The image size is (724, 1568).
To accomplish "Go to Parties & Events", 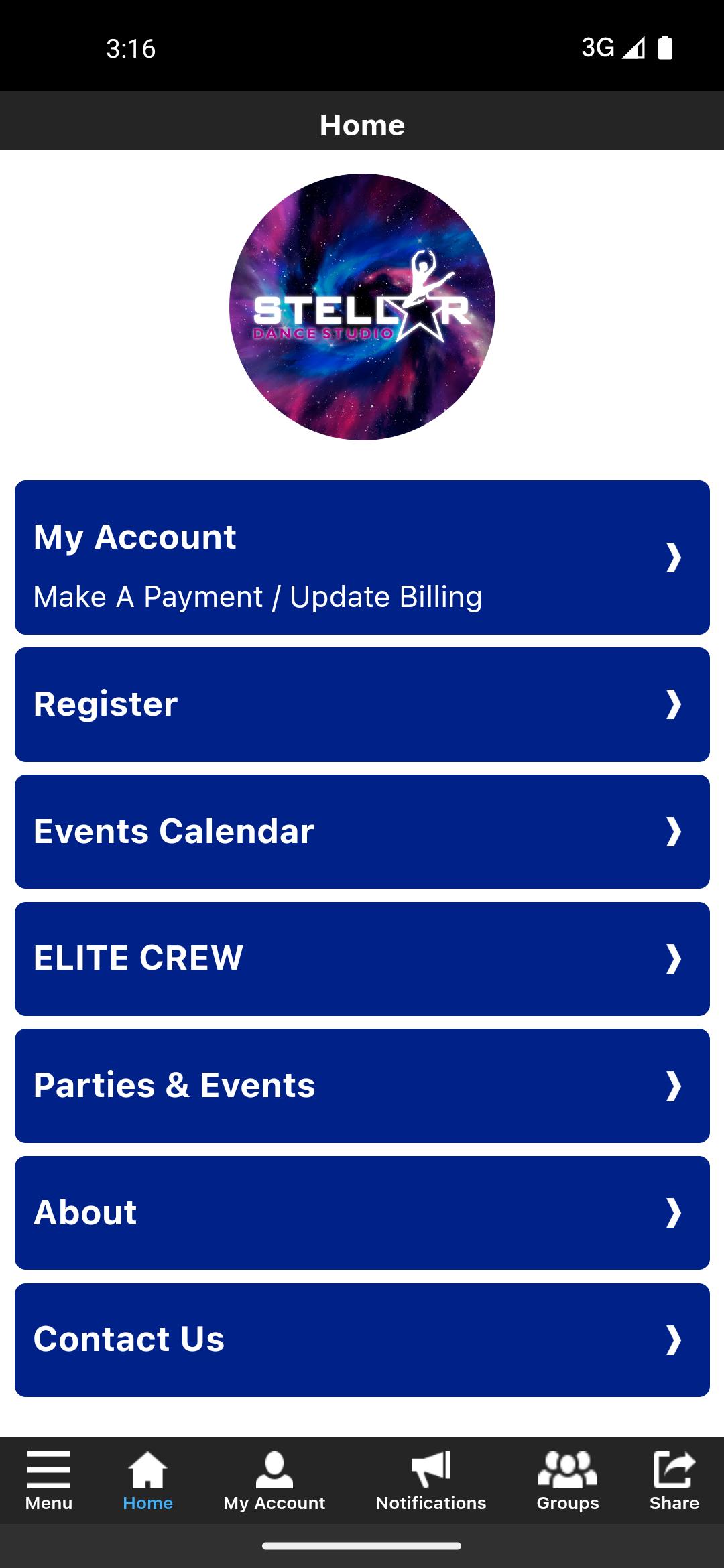I will point(362,1086).
